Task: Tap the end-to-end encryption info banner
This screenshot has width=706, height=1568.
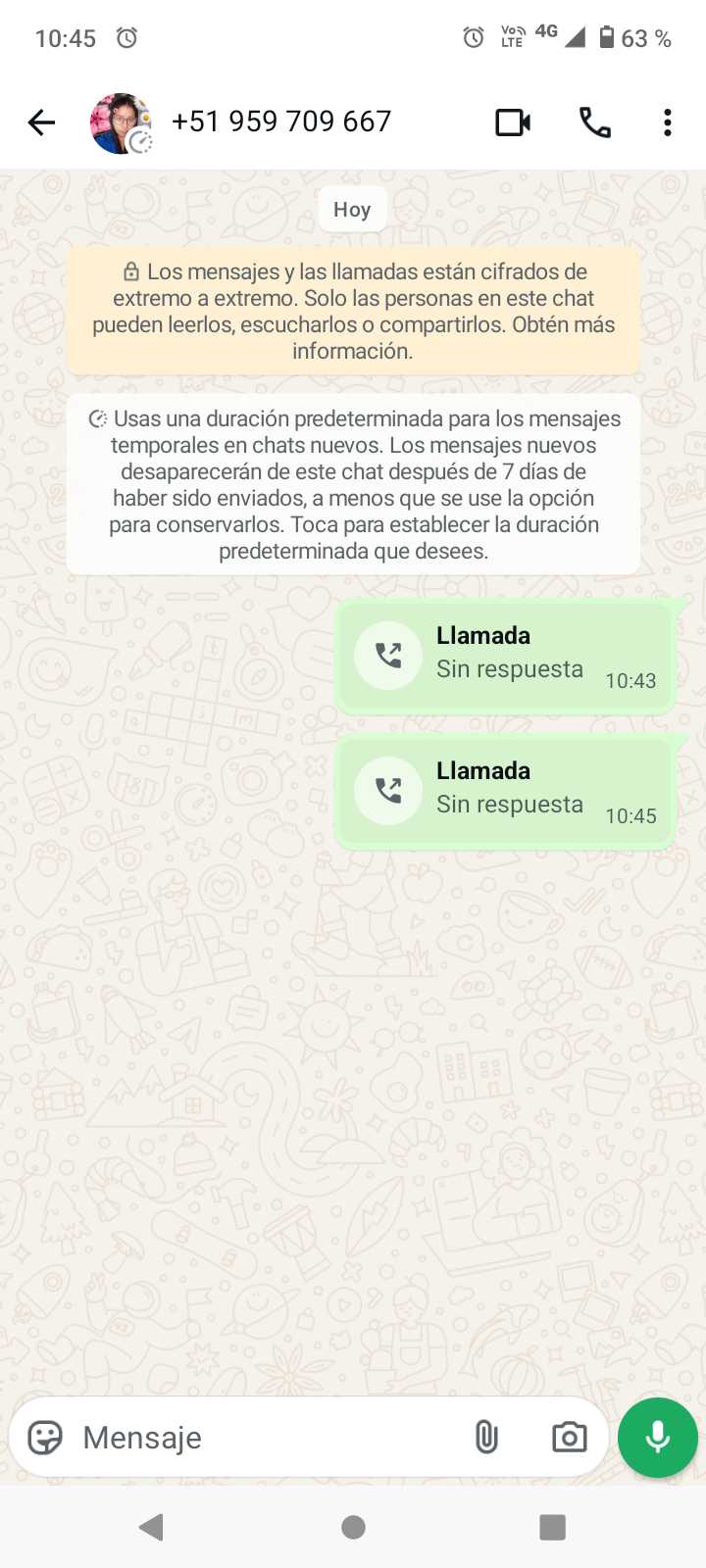Action: 353,311
